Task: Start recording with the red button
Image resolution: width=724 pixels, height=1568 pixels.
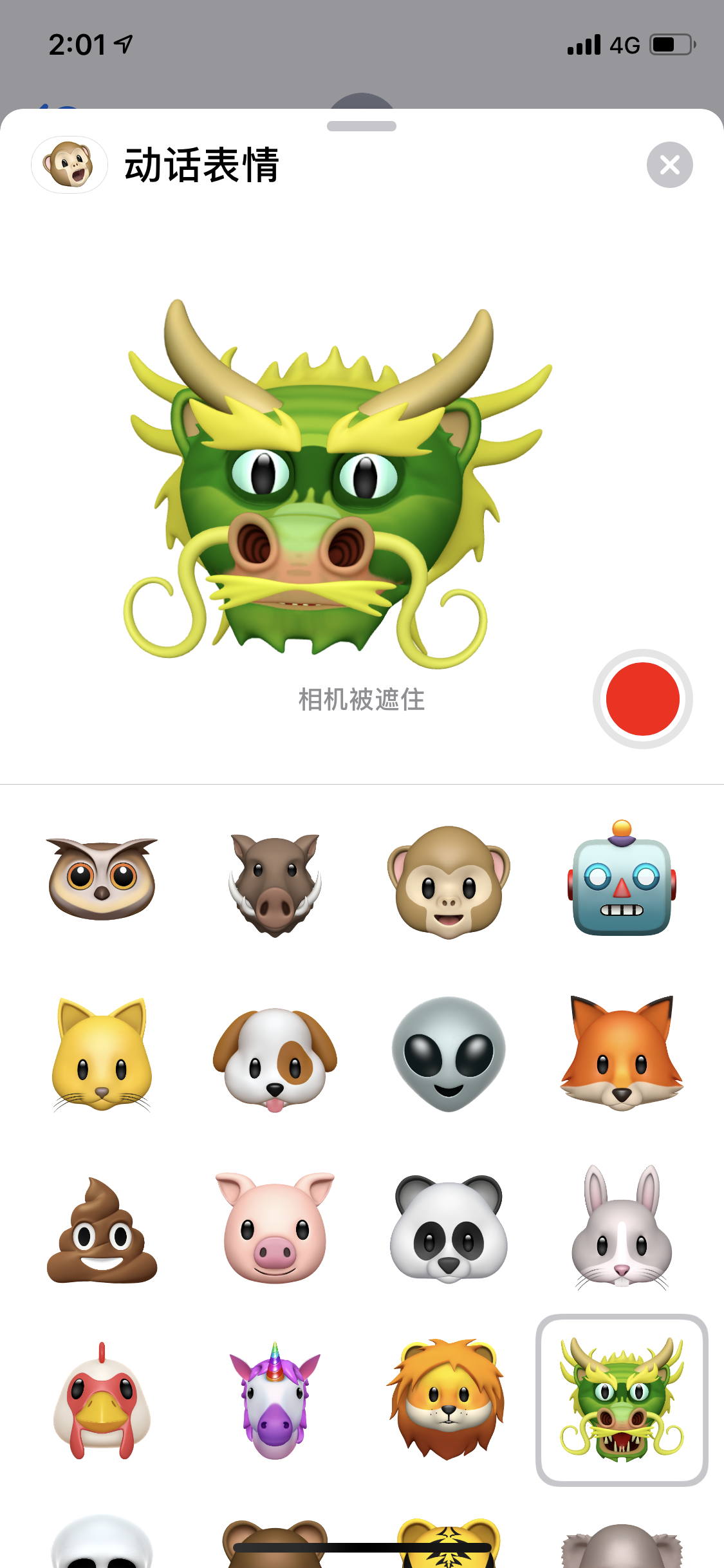Action: coord(642,699)
